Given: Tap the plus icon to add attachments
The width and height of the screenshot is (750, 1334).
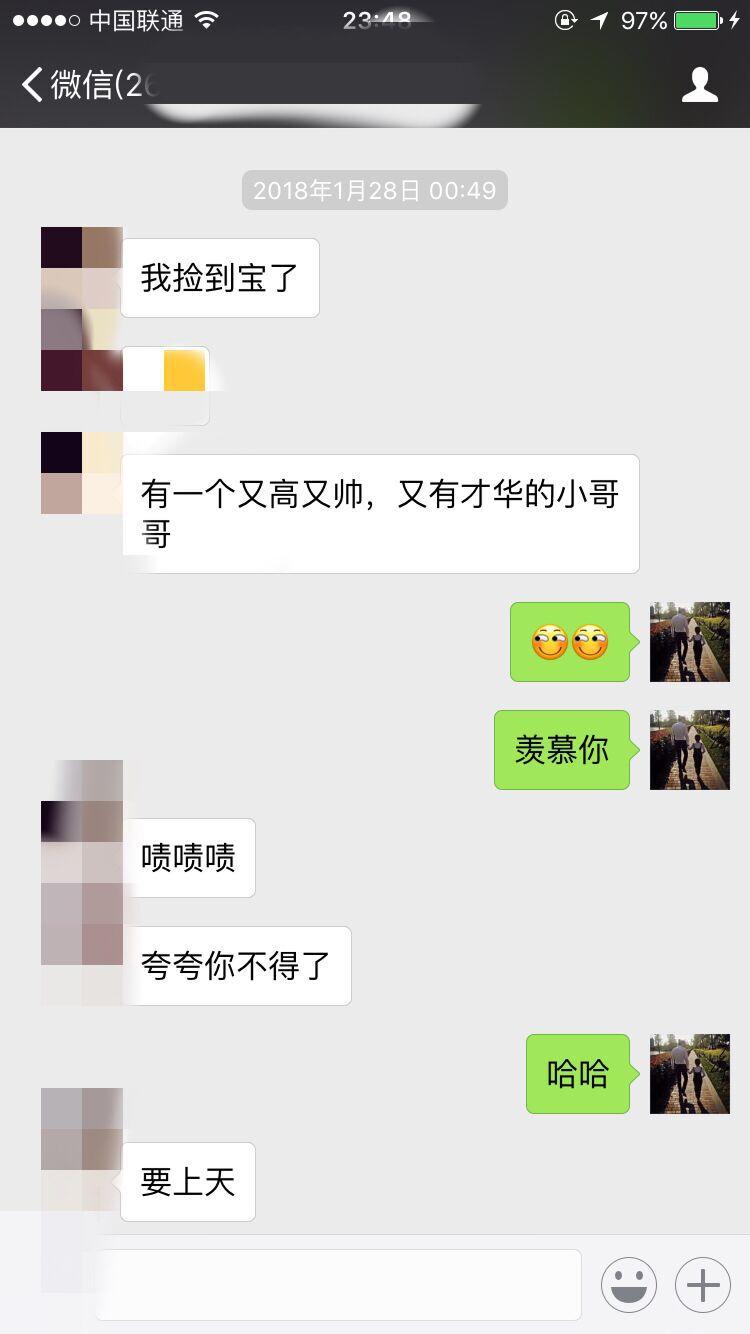Looking at the screenshot, I should [702, 1284].
